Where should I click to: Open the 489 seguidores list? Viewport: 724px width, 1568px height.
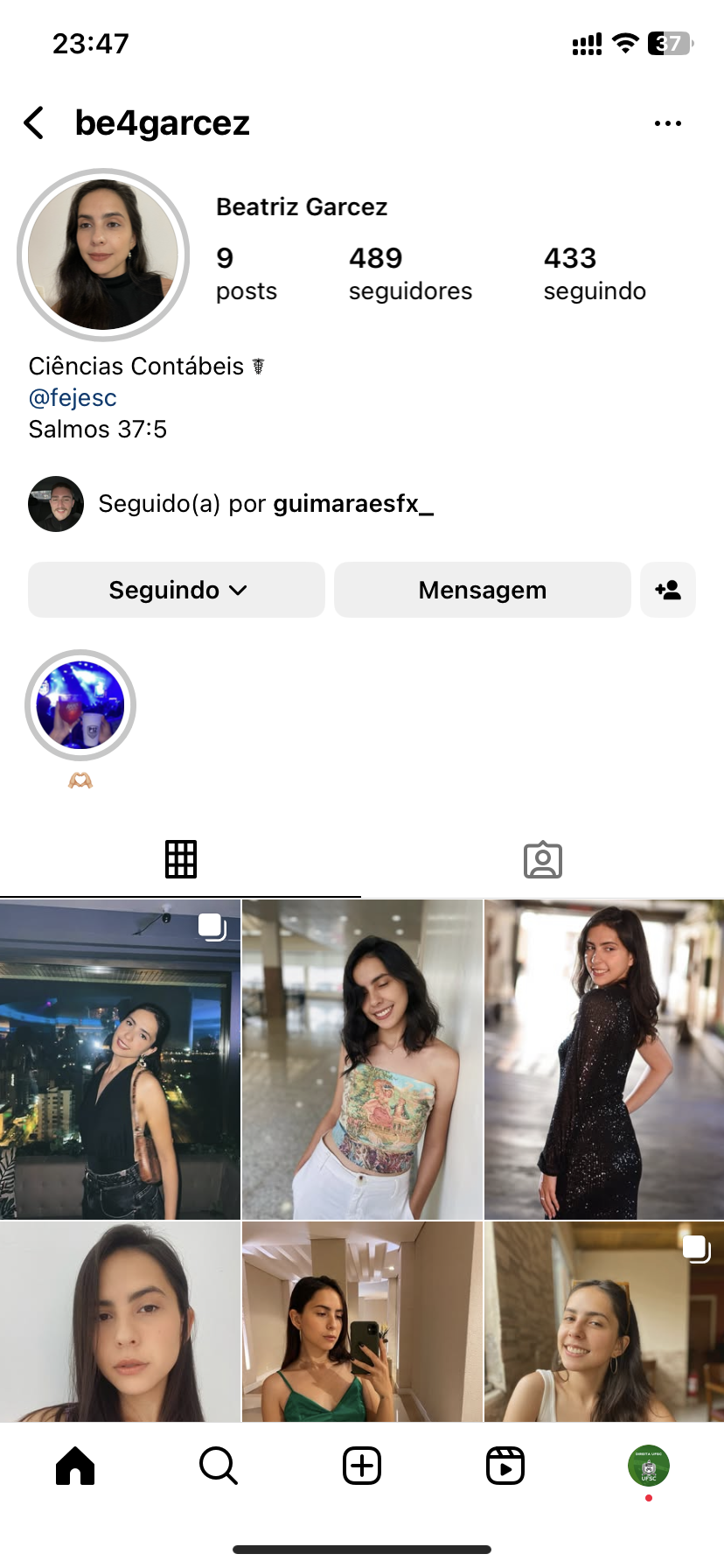pos(409,273)
